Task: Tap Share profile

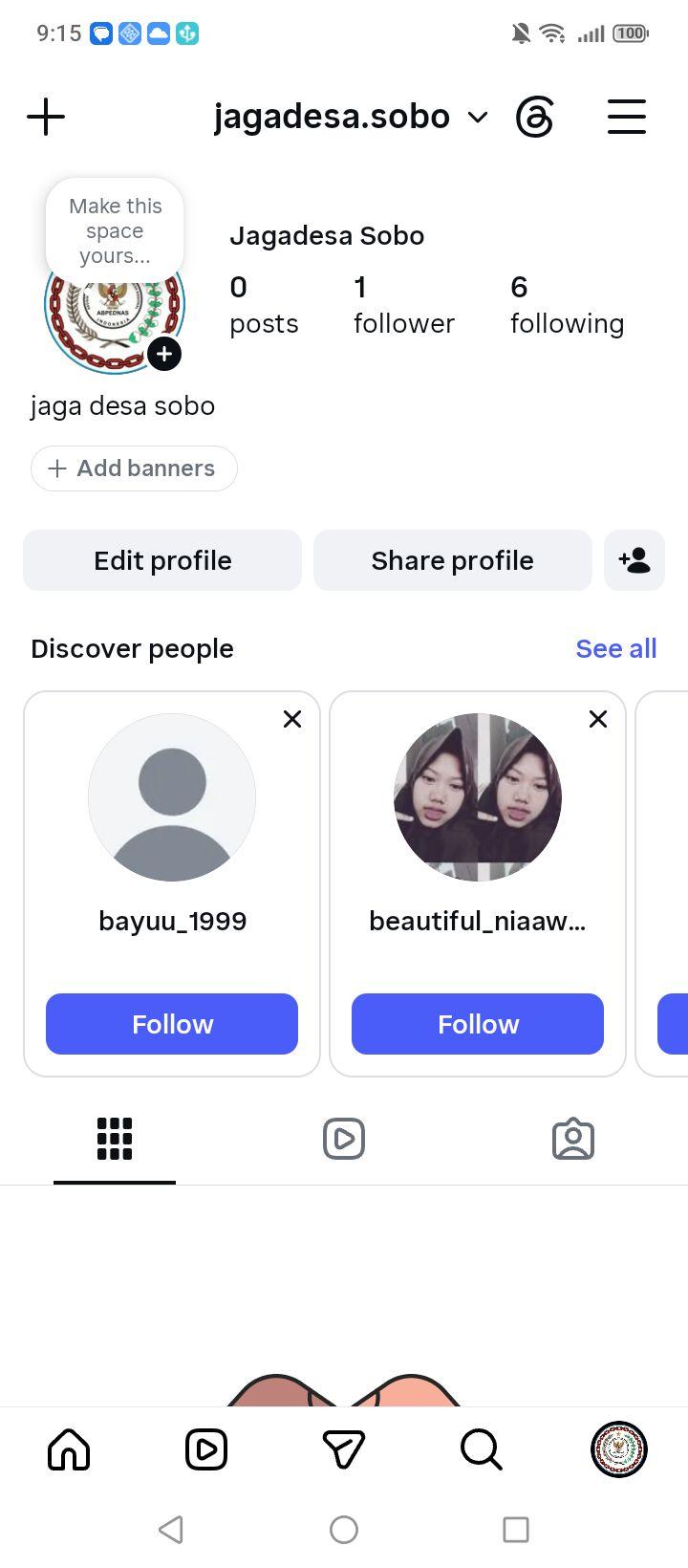Action: point(453,560)
